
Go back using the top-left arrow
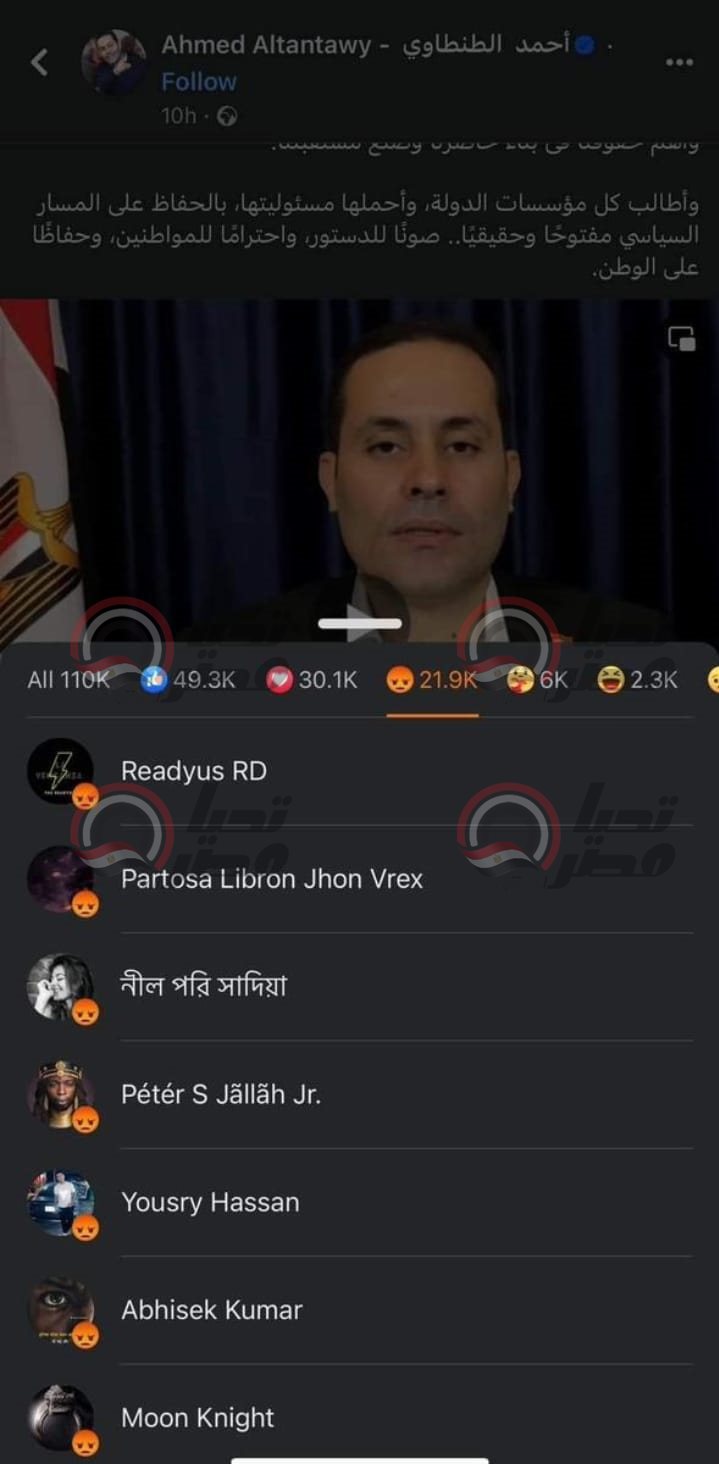(39, 63)
